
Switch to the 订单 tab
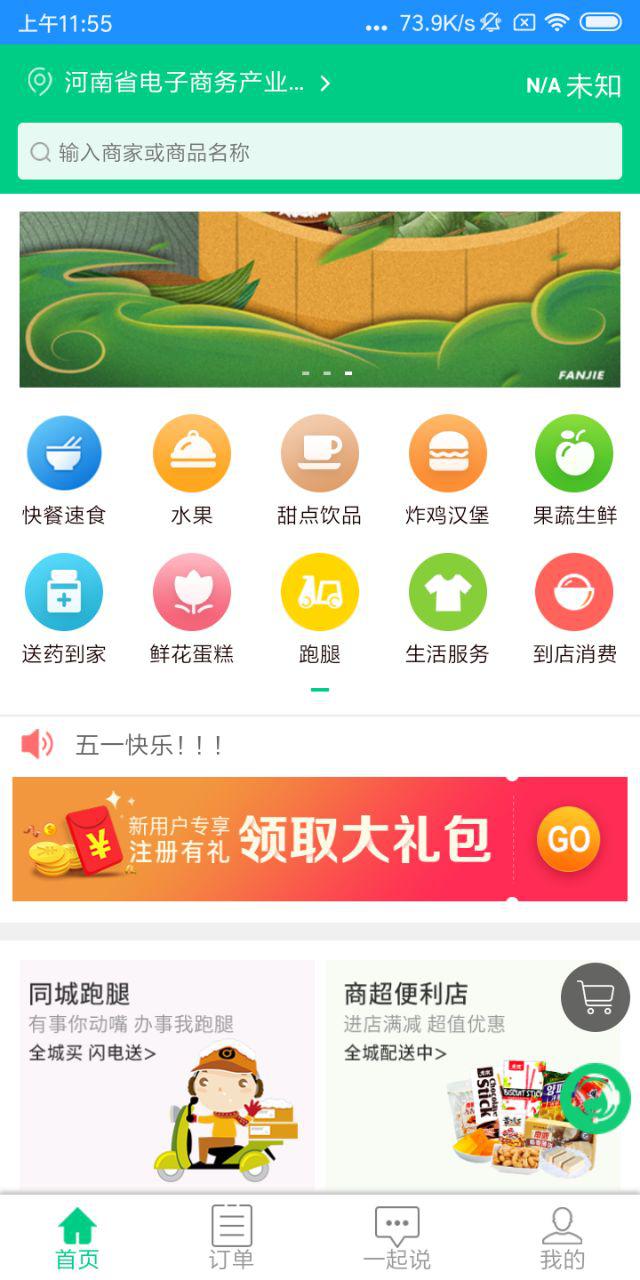point(231,1238)
